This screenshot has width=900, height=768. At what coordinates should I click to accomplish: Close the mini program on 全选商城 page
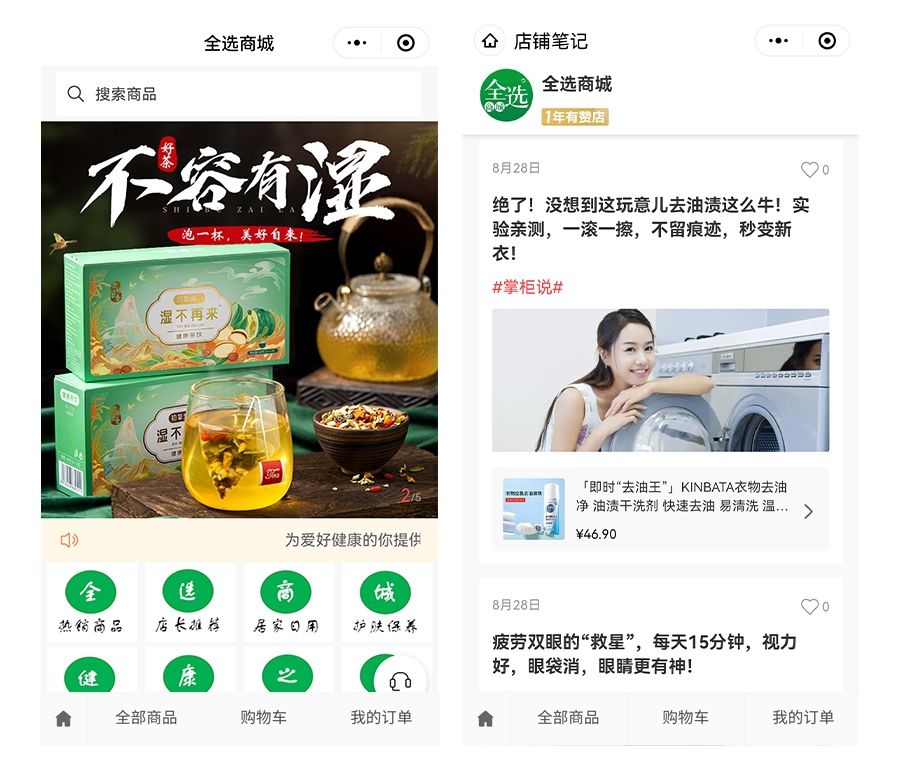coord(405,43)
